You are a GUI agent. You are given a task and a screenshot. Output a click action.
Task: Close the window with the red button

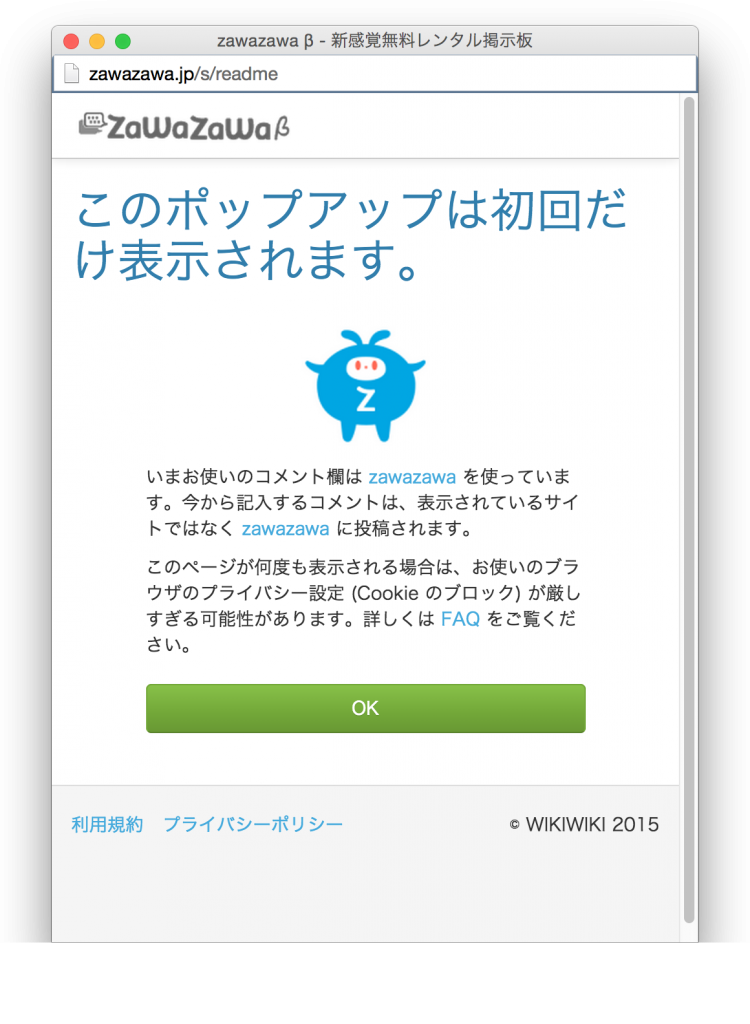(x=71, y=41)
